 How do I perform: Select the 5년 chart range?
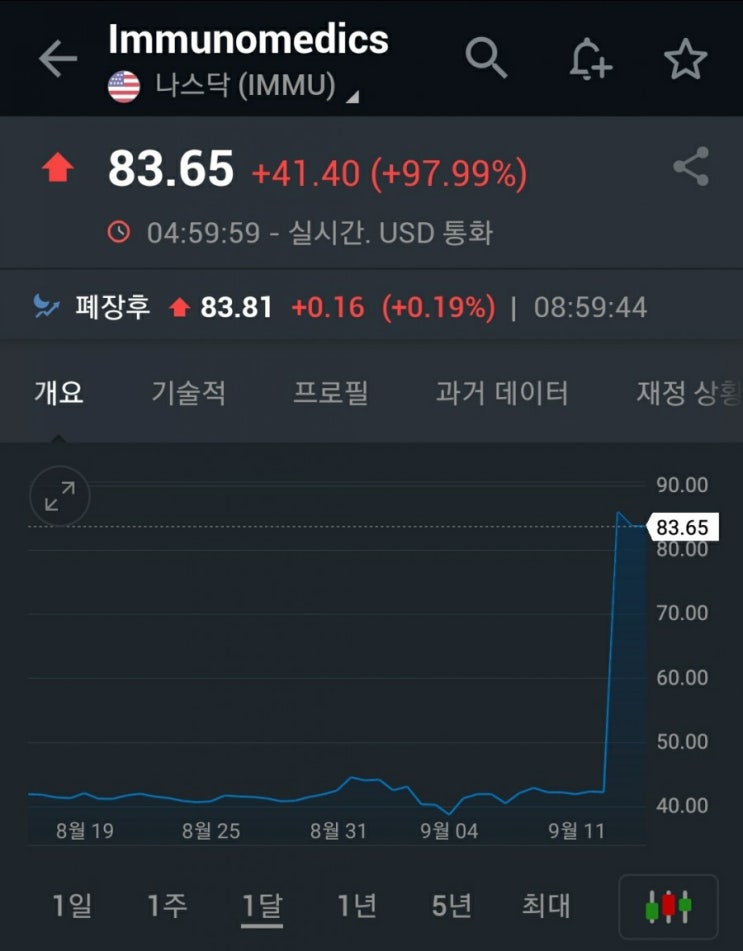tap(452, 905)
